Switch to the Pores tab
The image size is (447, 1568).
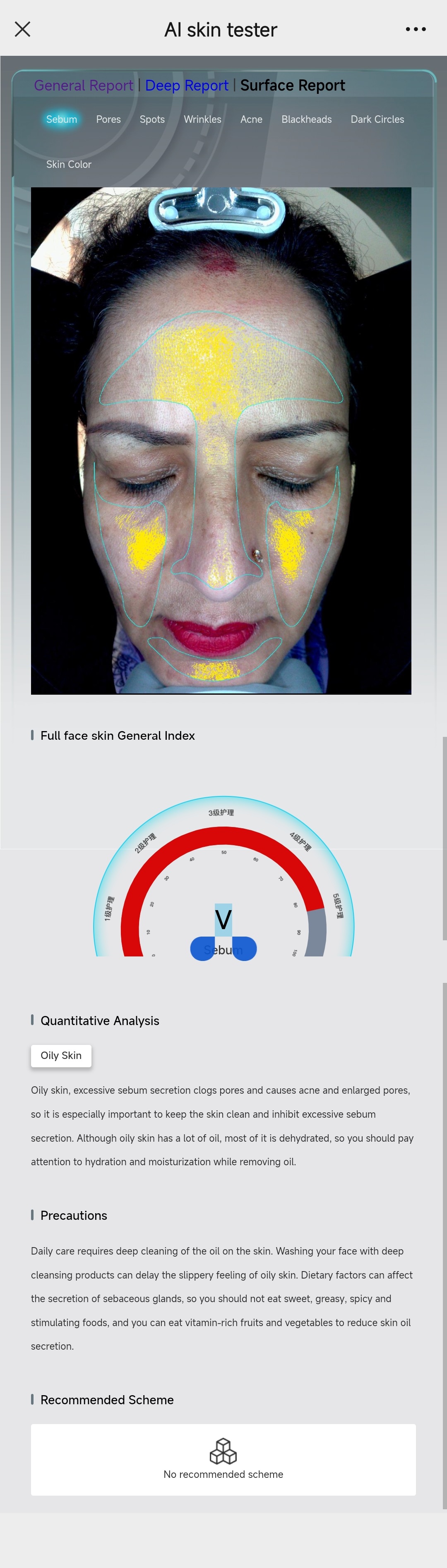[x=108, y=120]
